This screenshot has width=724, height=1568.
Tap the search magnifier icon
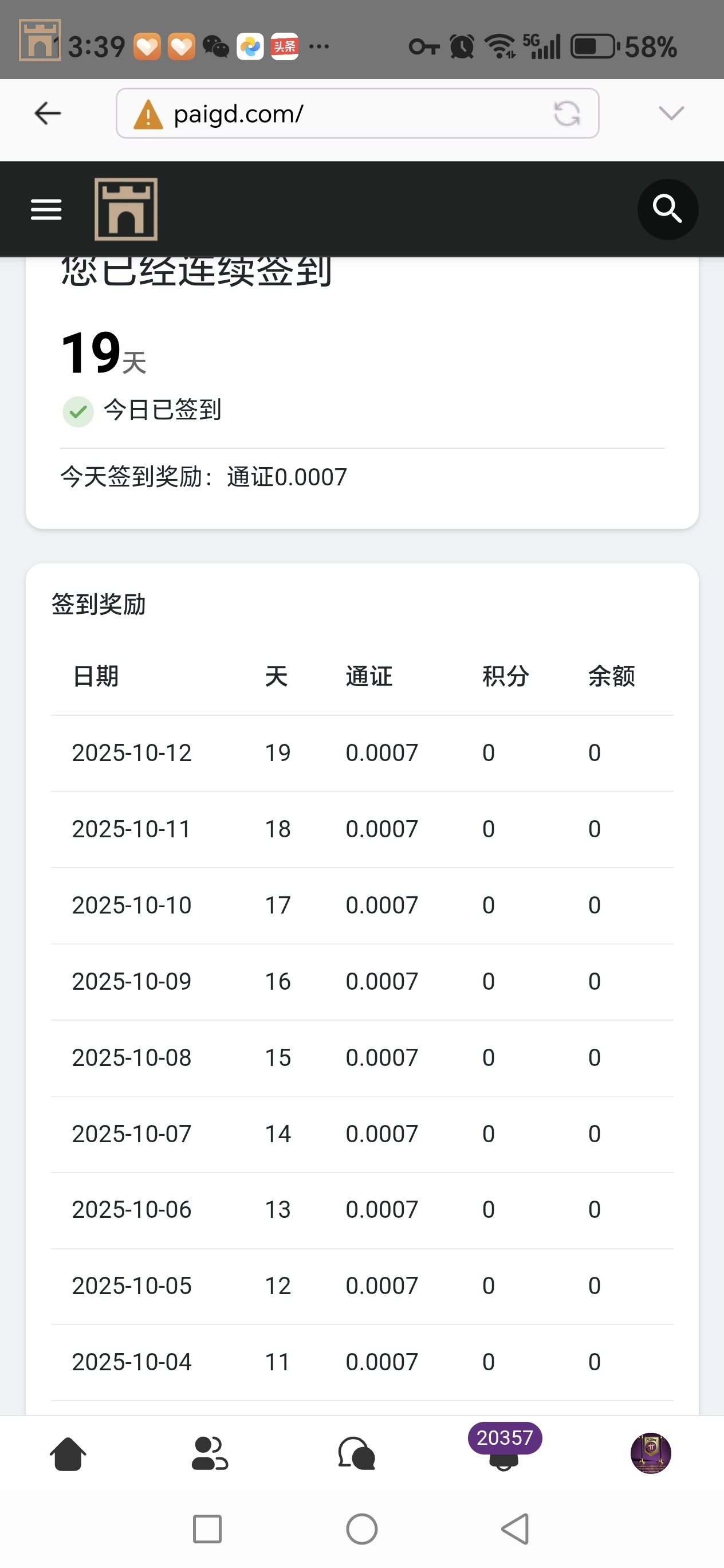(x=667, y=209)
